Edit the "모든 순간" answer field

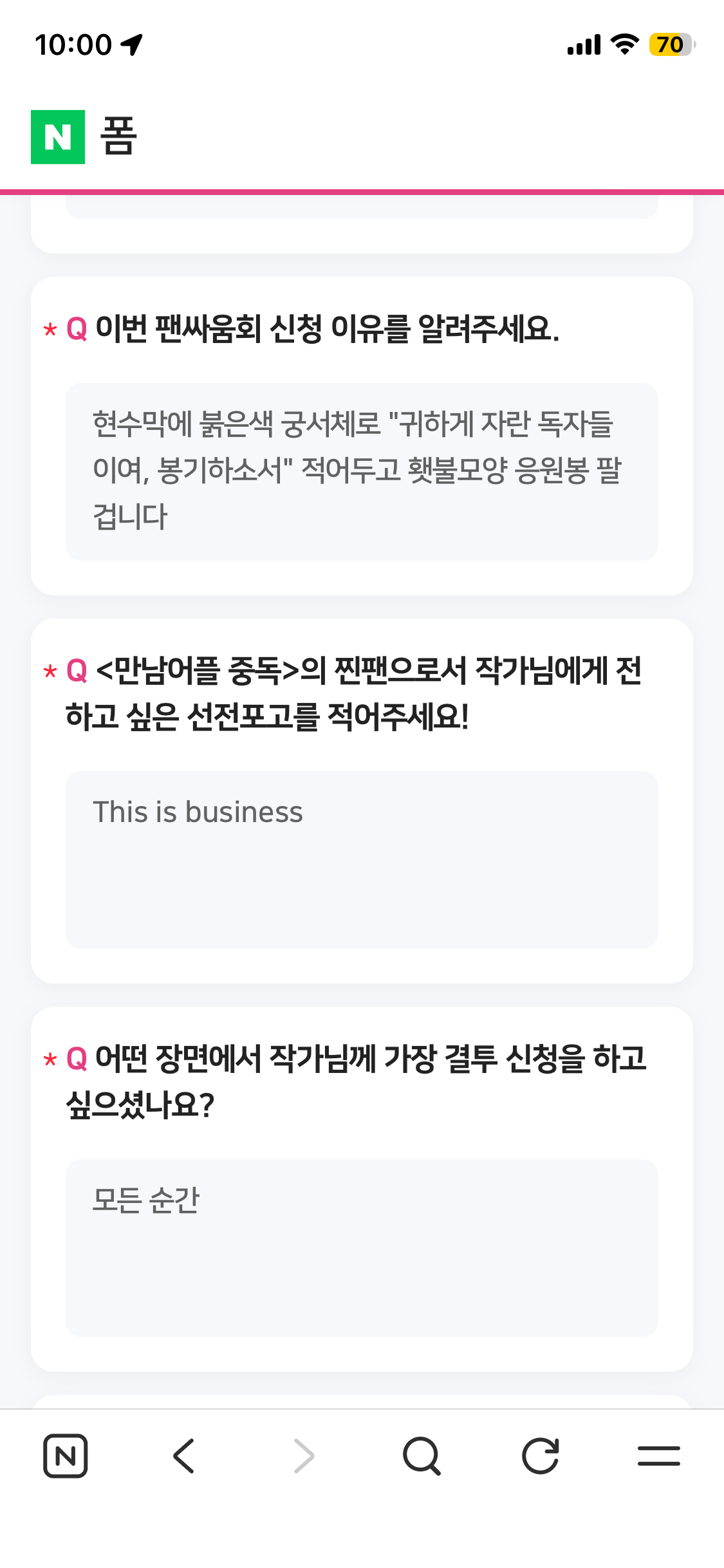(362, 1248)
